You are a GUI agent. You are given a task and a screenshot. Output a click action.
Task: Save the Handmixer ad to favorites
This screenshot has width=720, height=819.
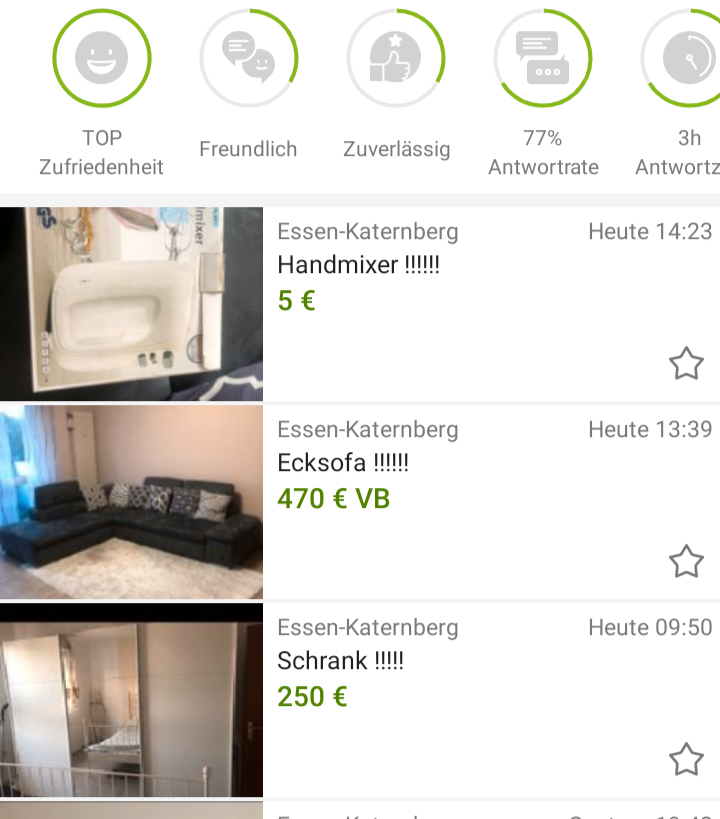pos(686,364)
